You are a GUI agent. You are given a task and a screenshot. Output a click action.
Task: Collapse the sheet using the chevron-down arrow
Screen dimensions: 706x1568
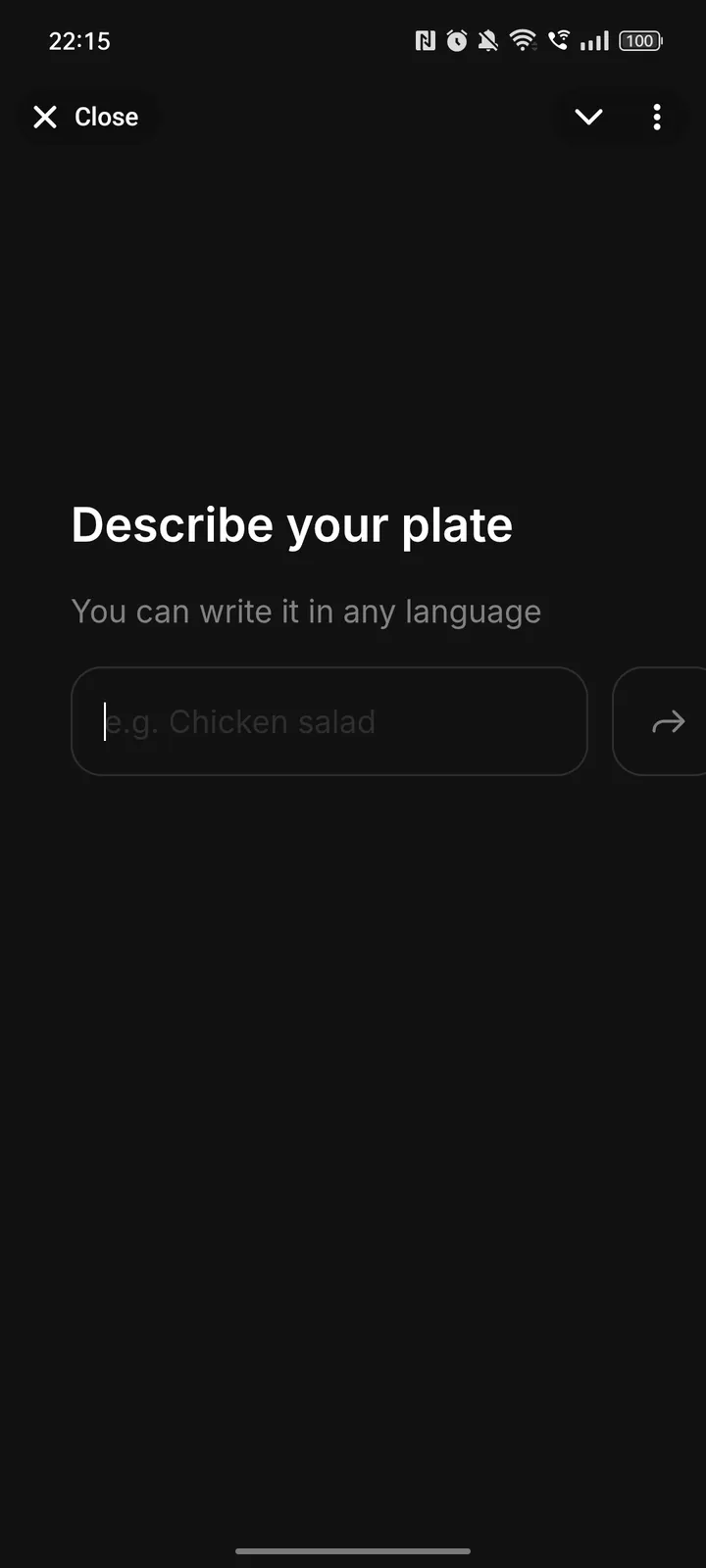588,117
